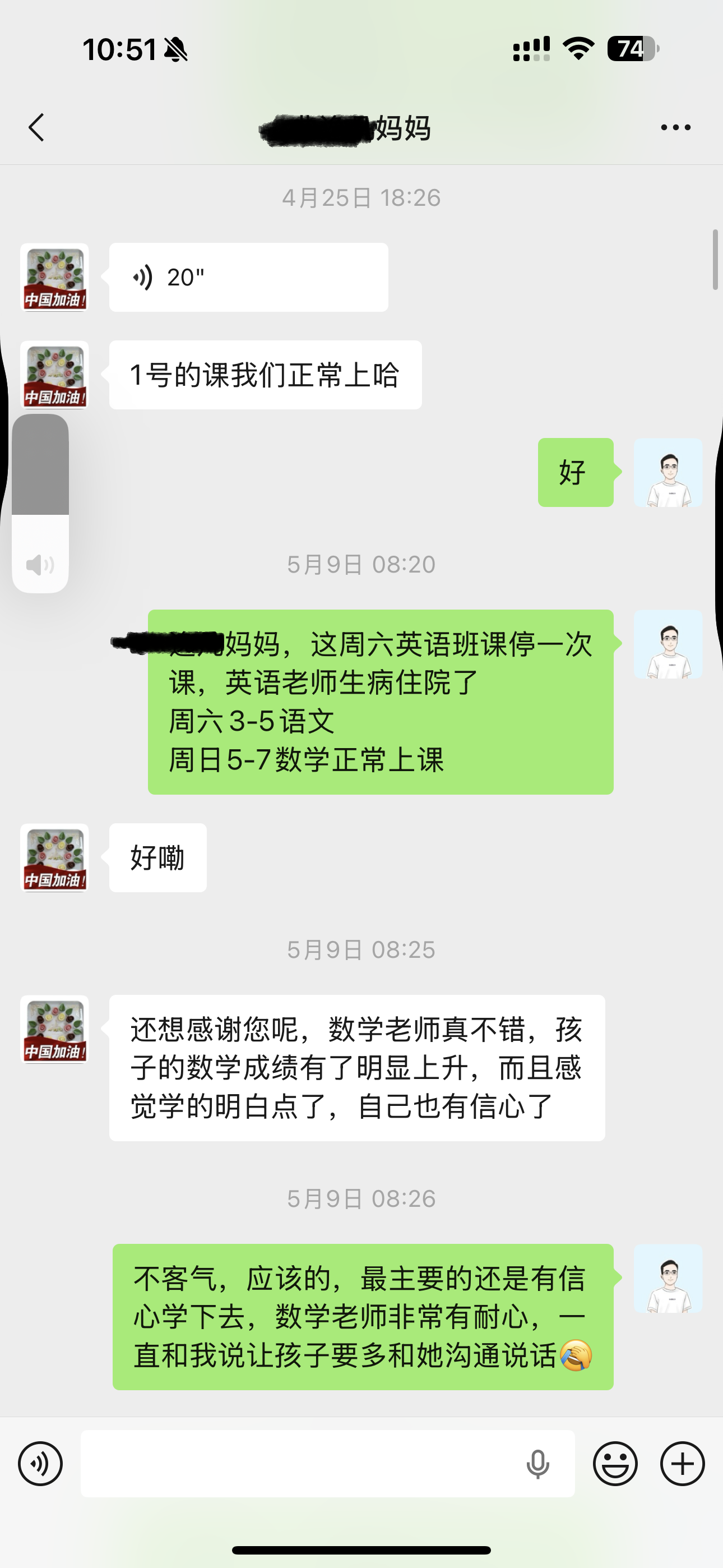Open the plus attachments menu
Screen dimensions: 723x1568
[x=682, y=1463]
